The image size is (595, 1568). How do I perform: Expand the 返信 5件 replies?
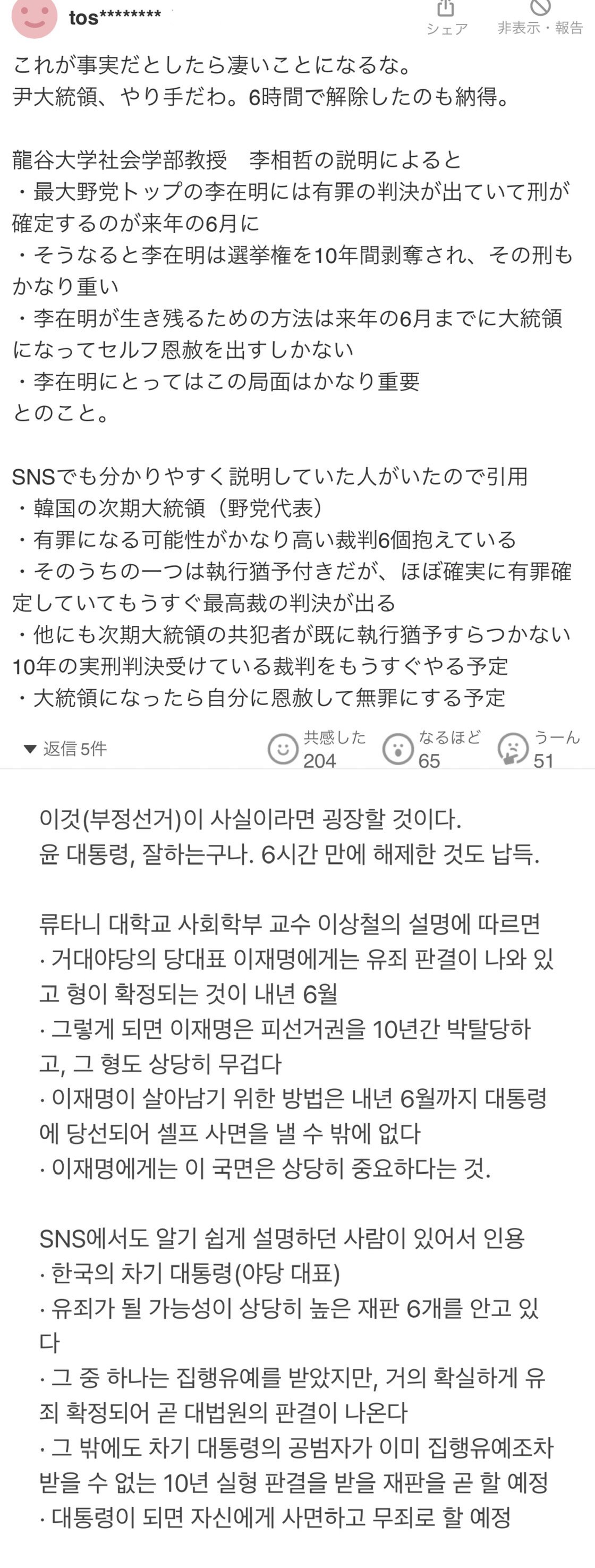66,749
